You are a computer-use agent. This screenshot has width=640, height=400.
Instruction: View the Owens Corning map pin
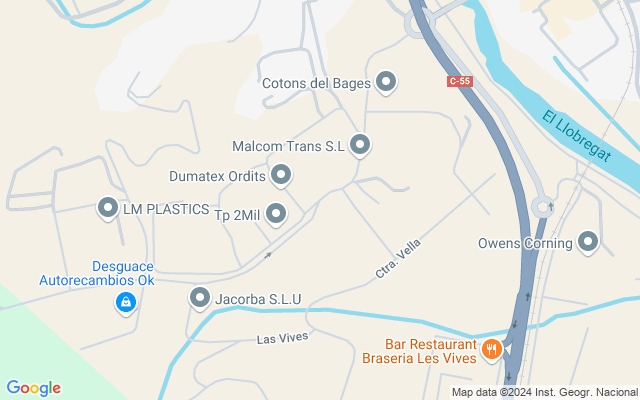point(588,242)
